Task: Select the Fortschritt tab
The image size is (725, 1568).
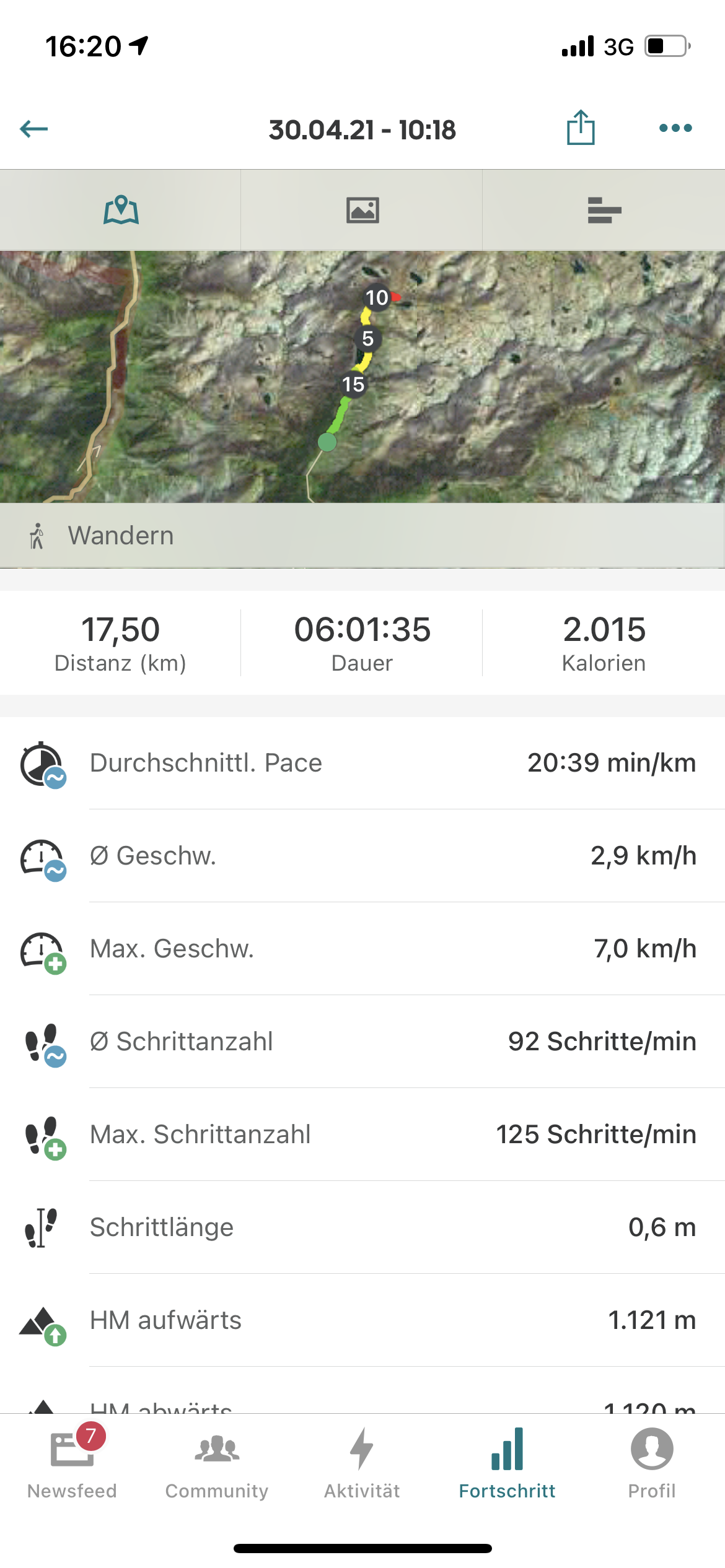Action: click(x=507, y=1463)
